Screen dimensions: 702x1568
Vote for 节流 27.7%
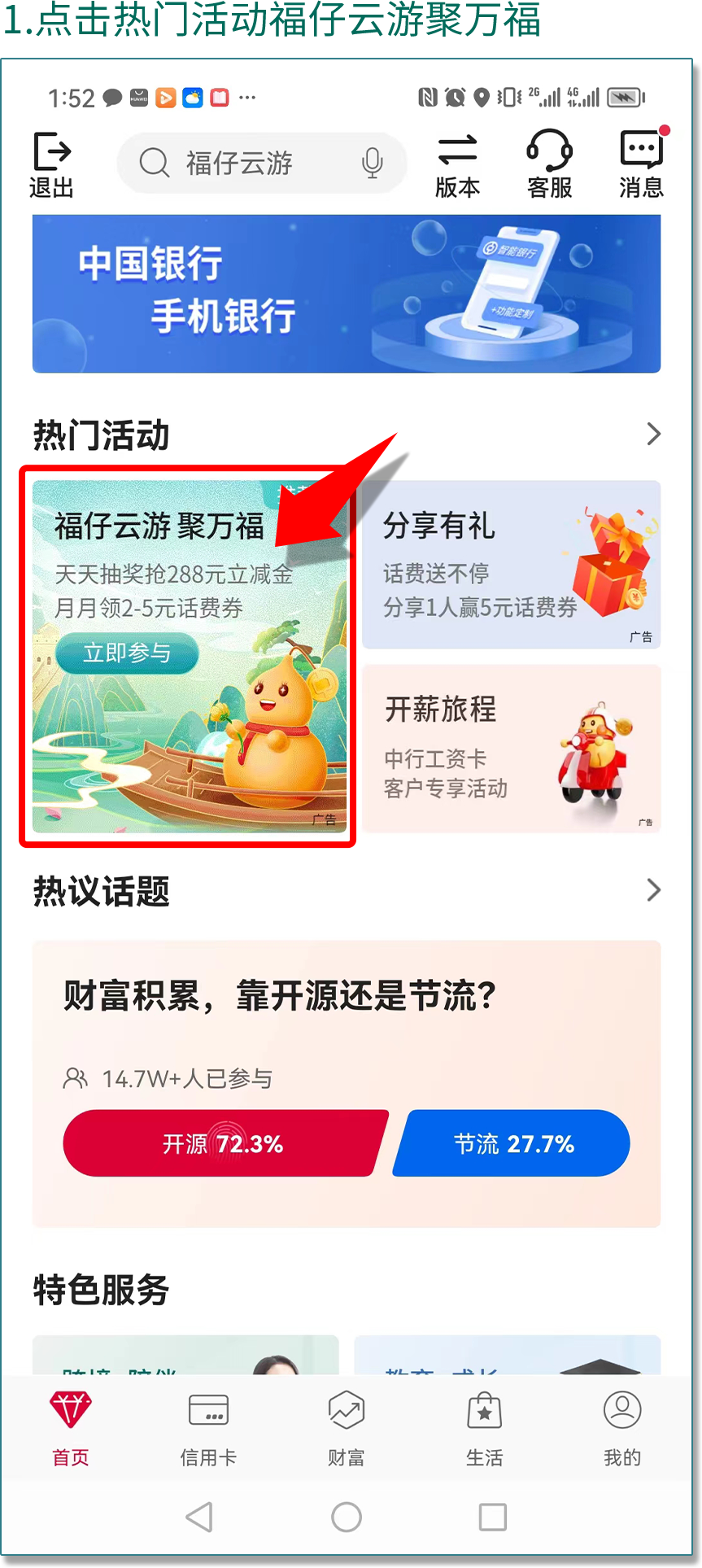512,1143
